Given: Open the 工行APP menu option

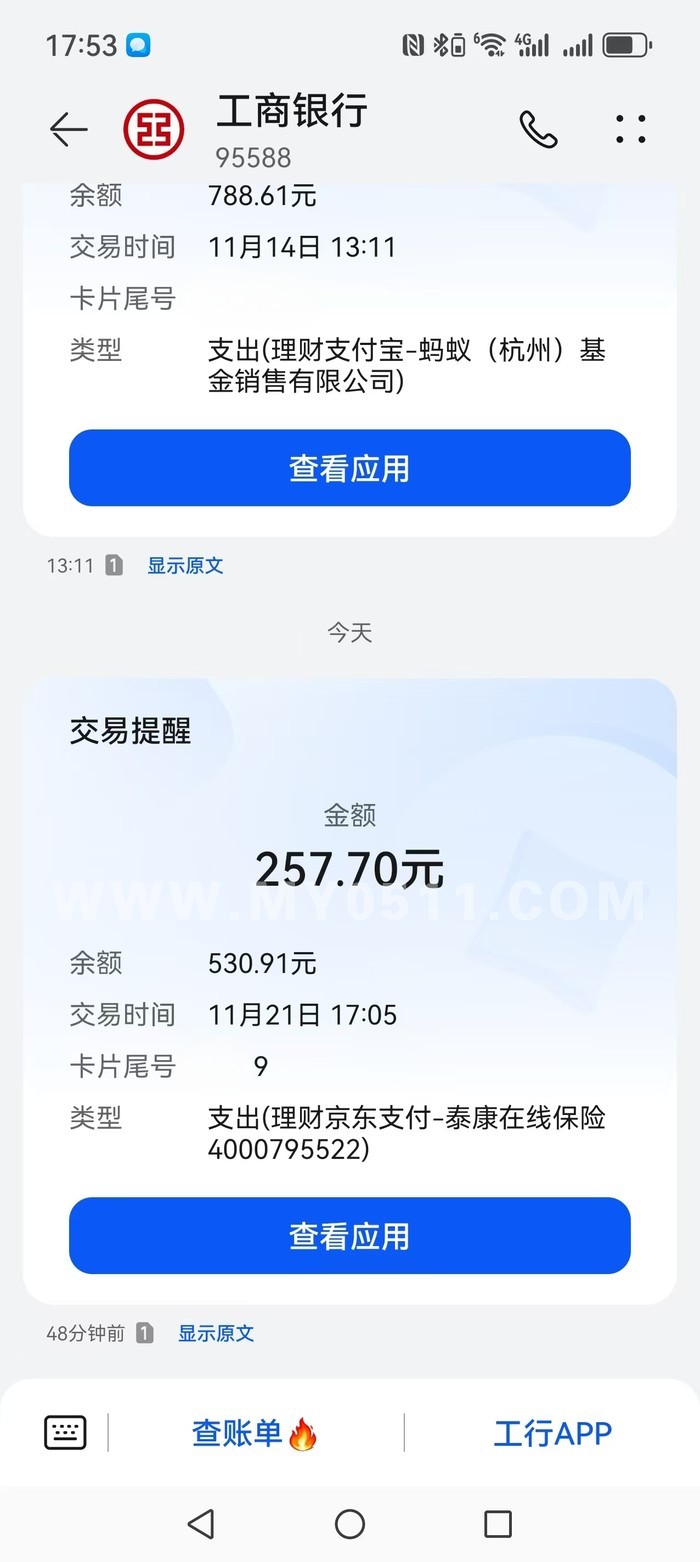Looking at the screenshot, I should coord(552,1433).
